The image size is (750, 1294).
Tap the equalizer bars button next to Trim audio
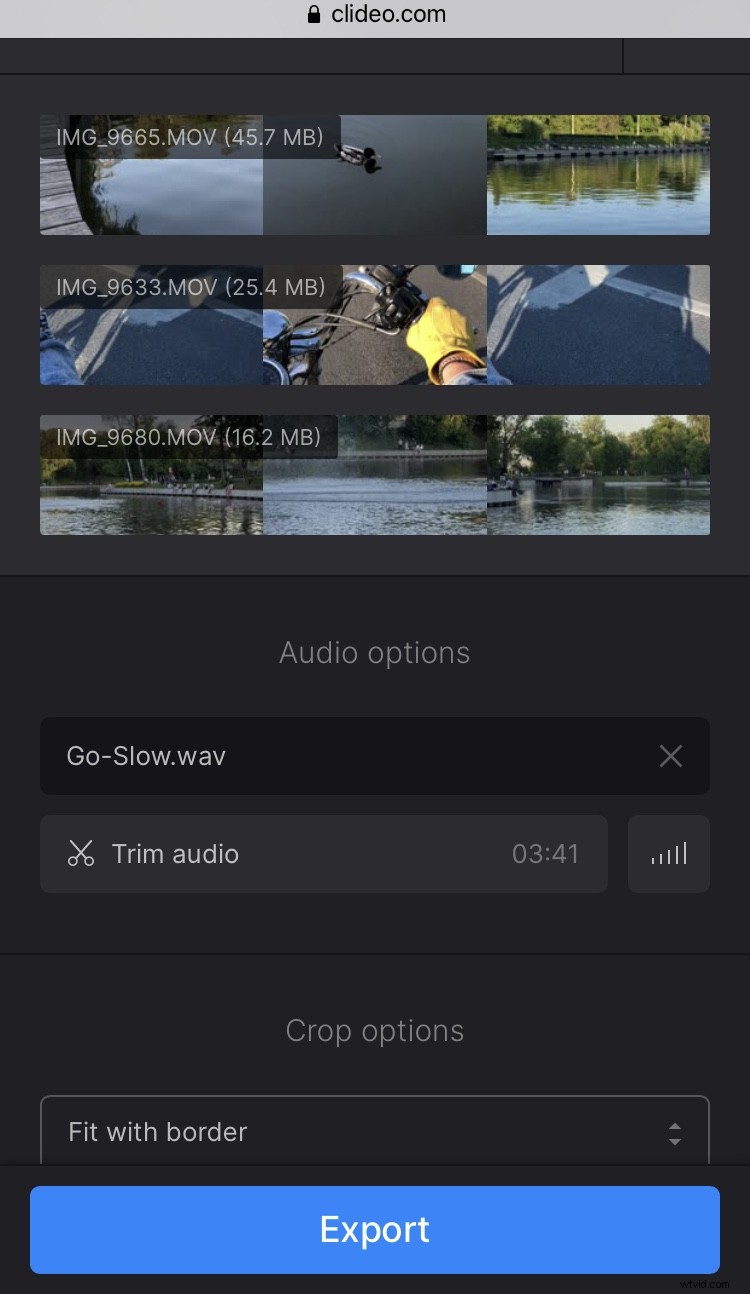pyautogui.click(x=668, y=854)
